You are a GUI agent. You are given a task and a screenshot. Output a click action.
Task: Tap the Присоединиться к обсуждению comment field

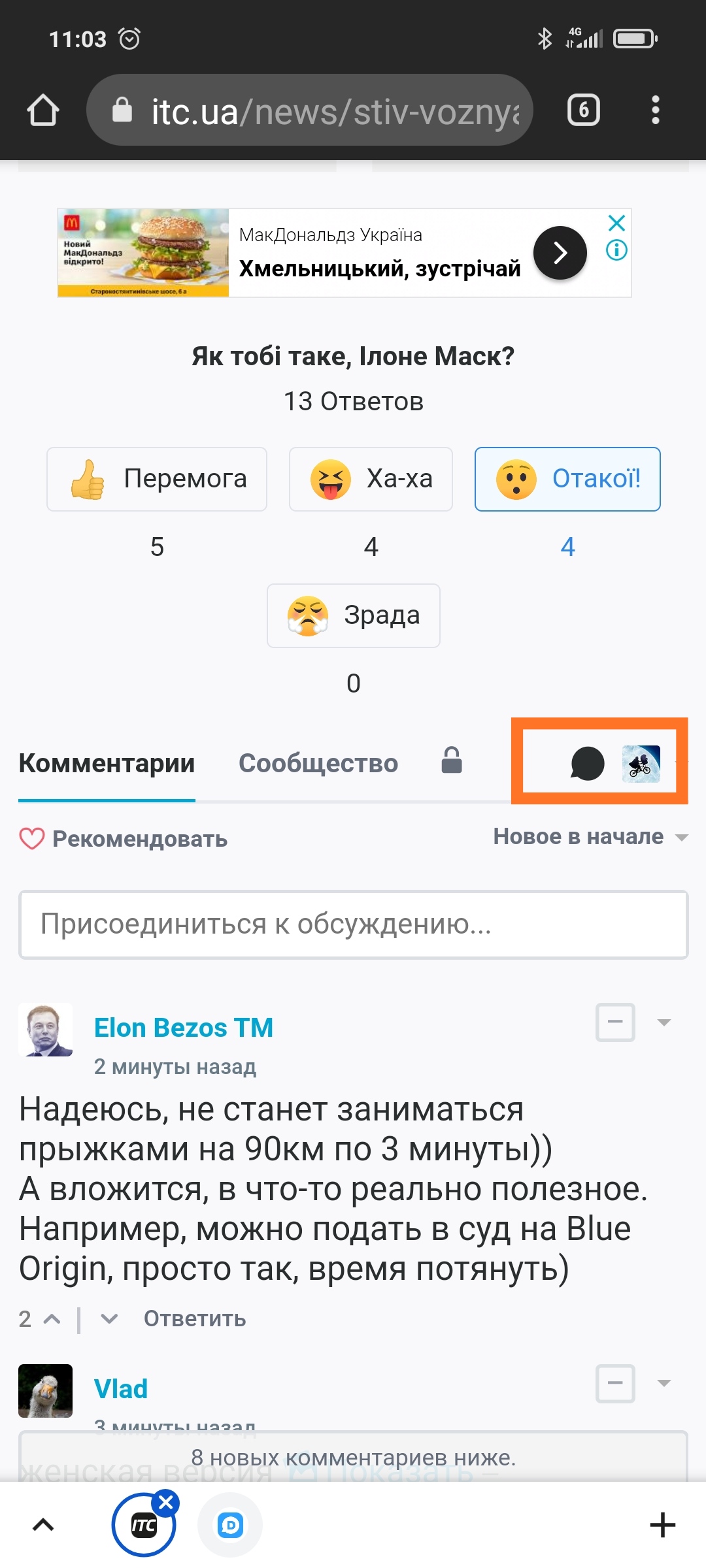[353, 924]
